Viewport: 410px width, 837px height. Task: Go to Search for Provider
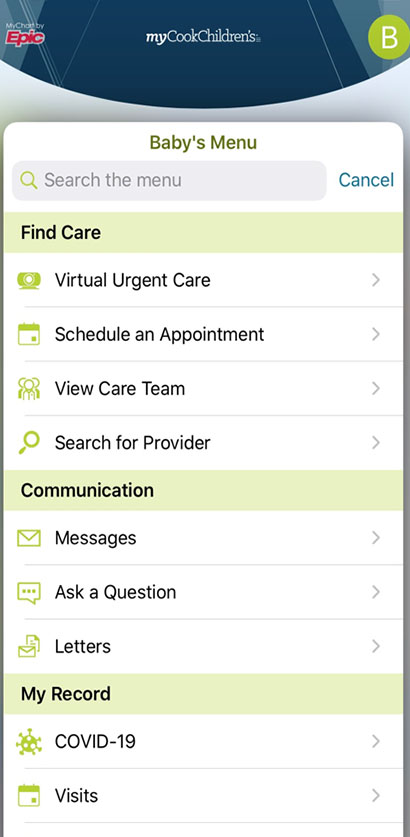pos(203,443)
